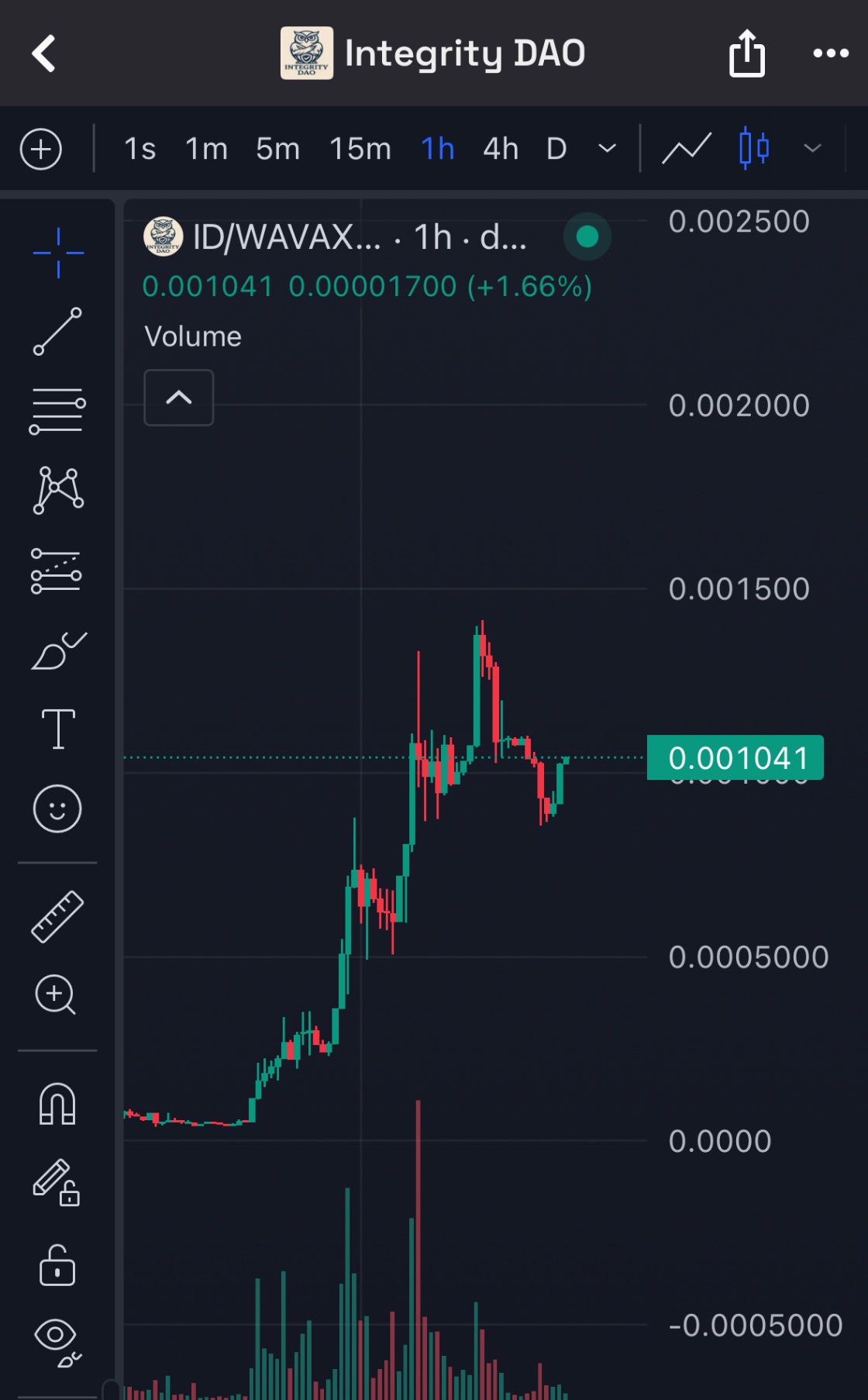Change the interval to 5m

[x=277, y=149]
